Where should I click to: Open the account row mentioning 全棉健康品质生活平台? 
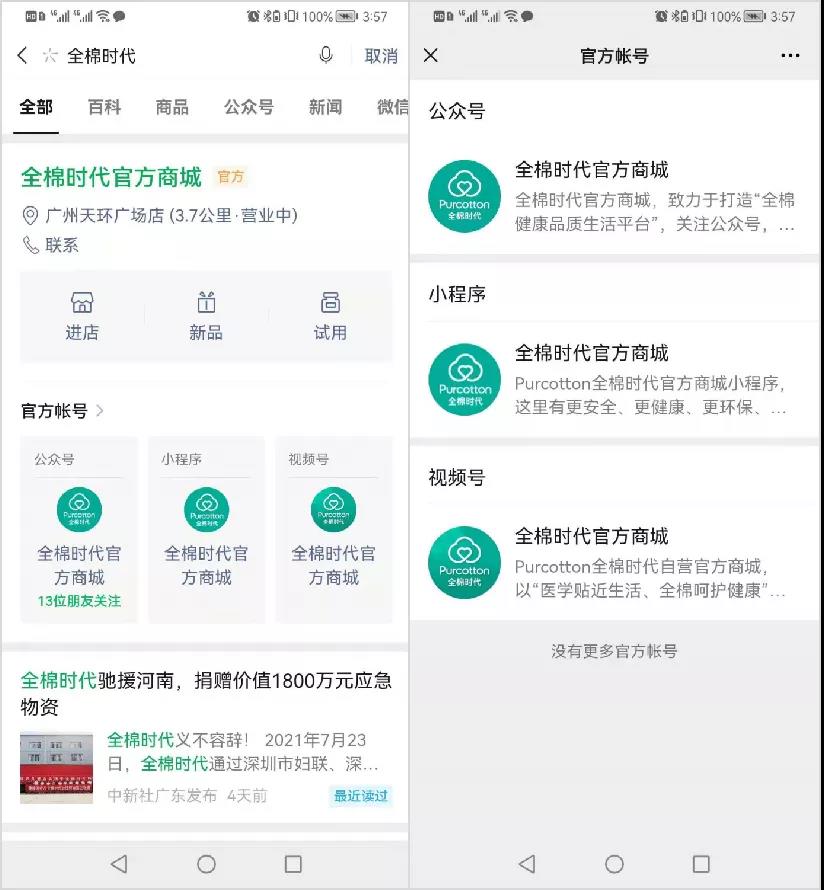coord(615,197)
